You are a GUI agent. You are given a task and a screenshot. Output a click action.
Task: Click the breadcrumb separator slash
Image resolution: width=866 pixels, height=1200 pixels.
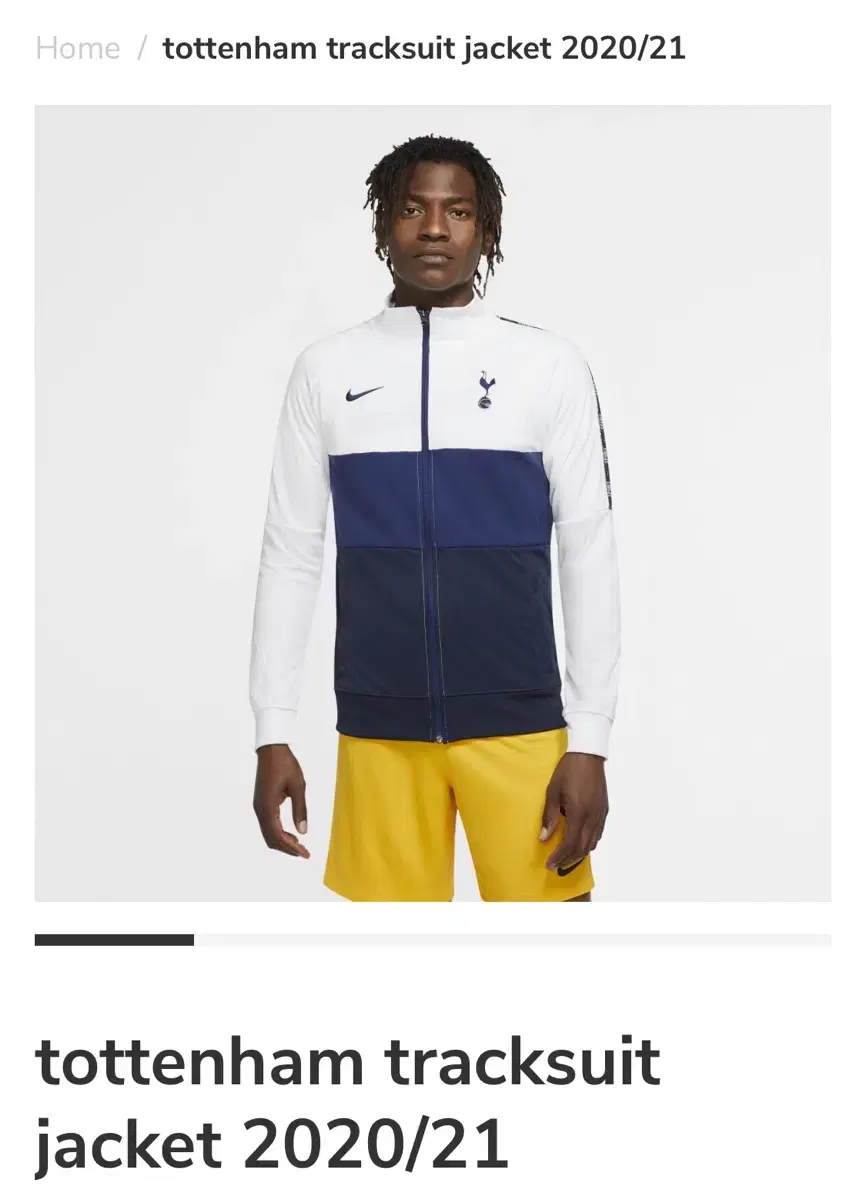[144, 47]
